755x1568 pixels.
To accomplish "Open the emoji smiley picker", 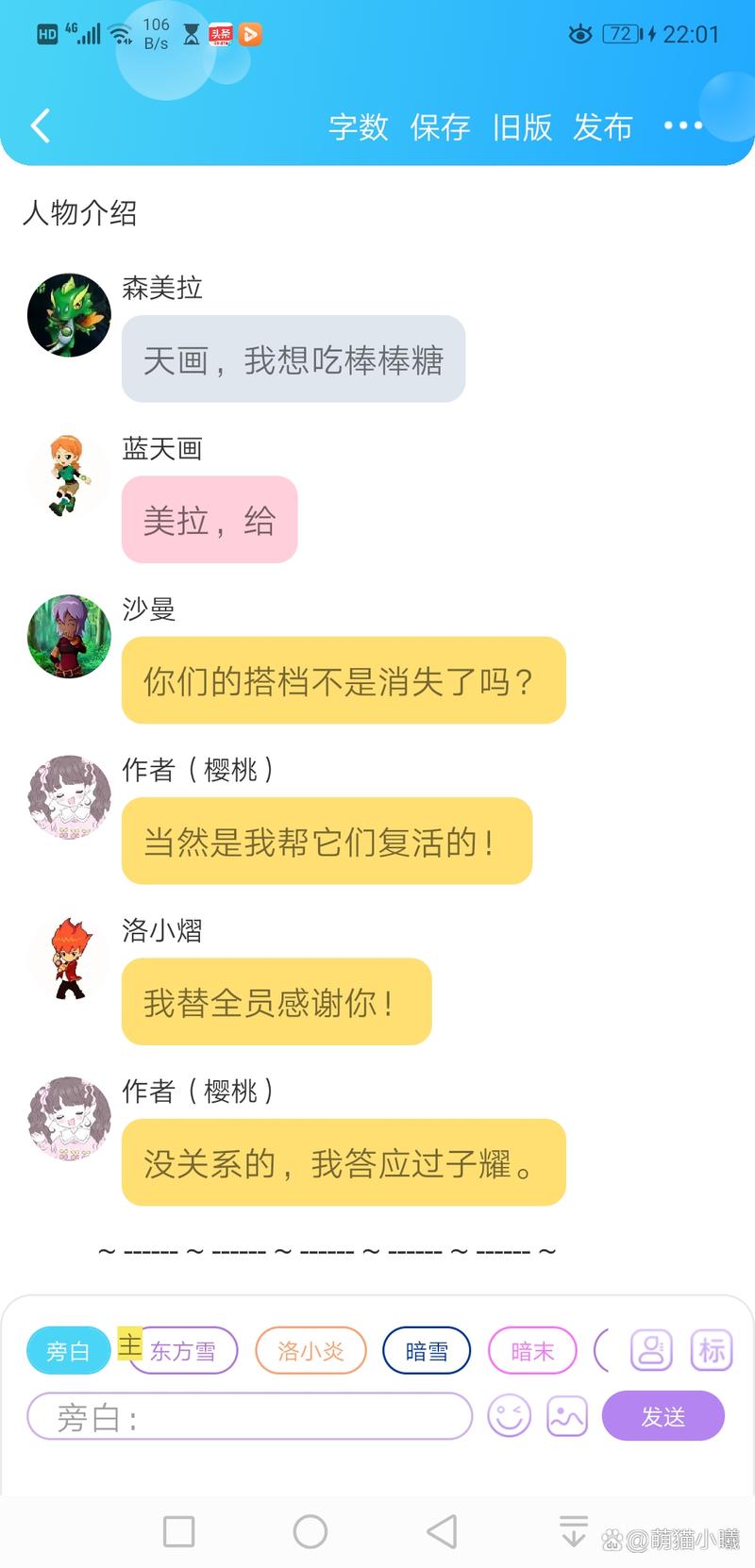I will pyautogui.click(x=510, y=1416).
